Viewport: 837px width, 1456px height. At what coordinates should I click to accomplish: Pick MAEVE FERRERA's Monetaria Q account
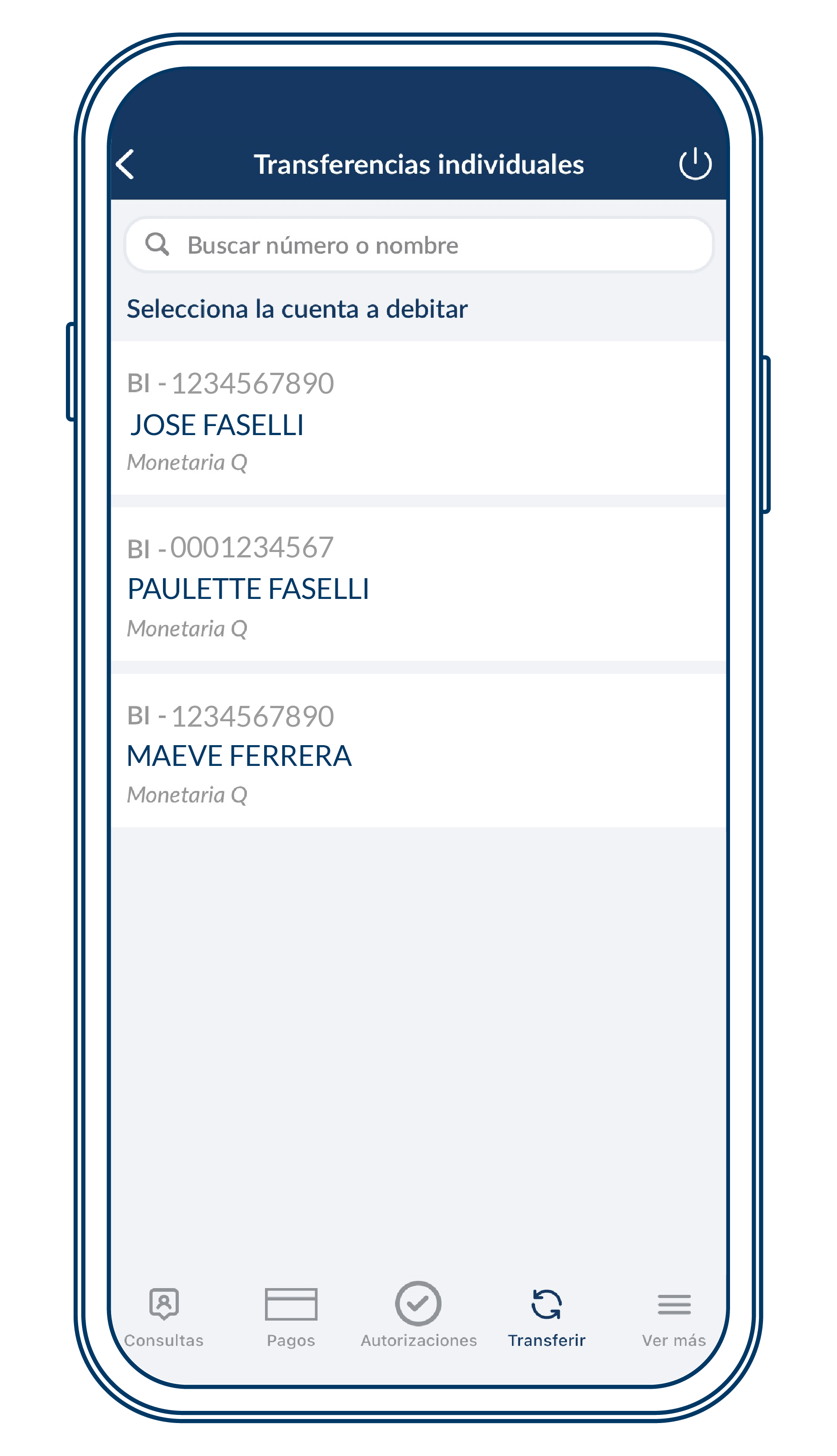[x=418, y=751]
